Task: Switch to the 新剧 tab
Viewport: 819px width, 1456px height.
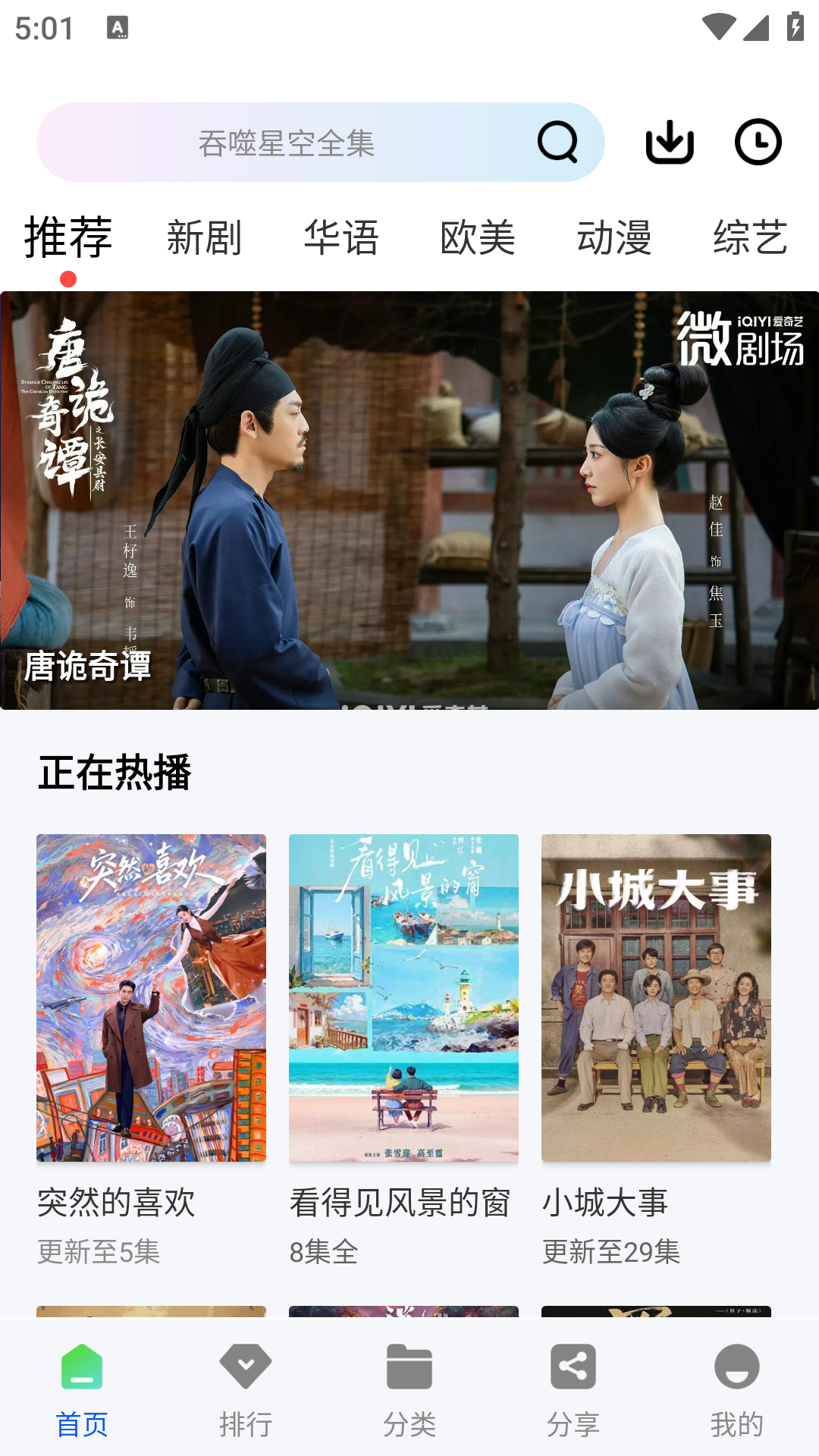Action: [204, 237]
